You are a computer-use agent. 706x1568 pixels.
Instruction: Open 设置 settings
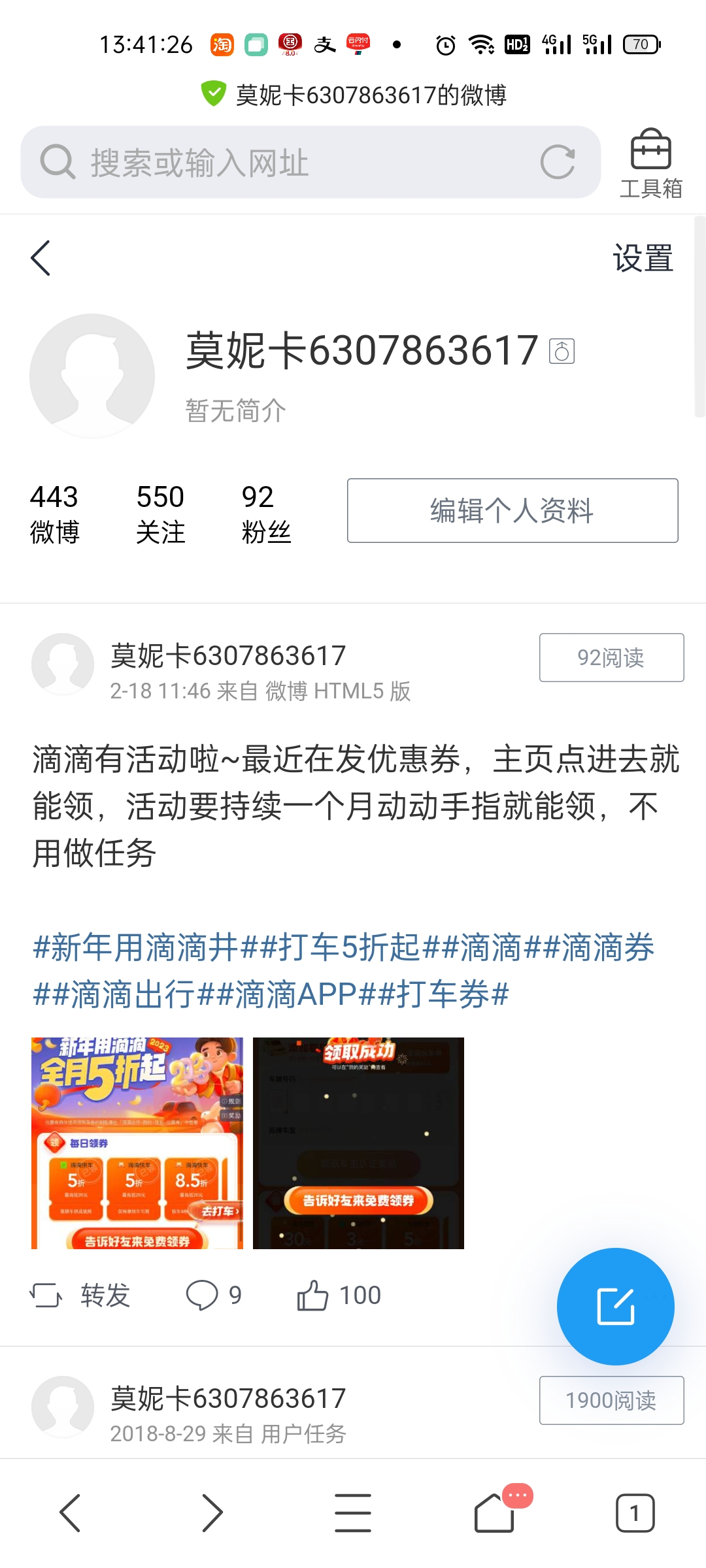643,258
